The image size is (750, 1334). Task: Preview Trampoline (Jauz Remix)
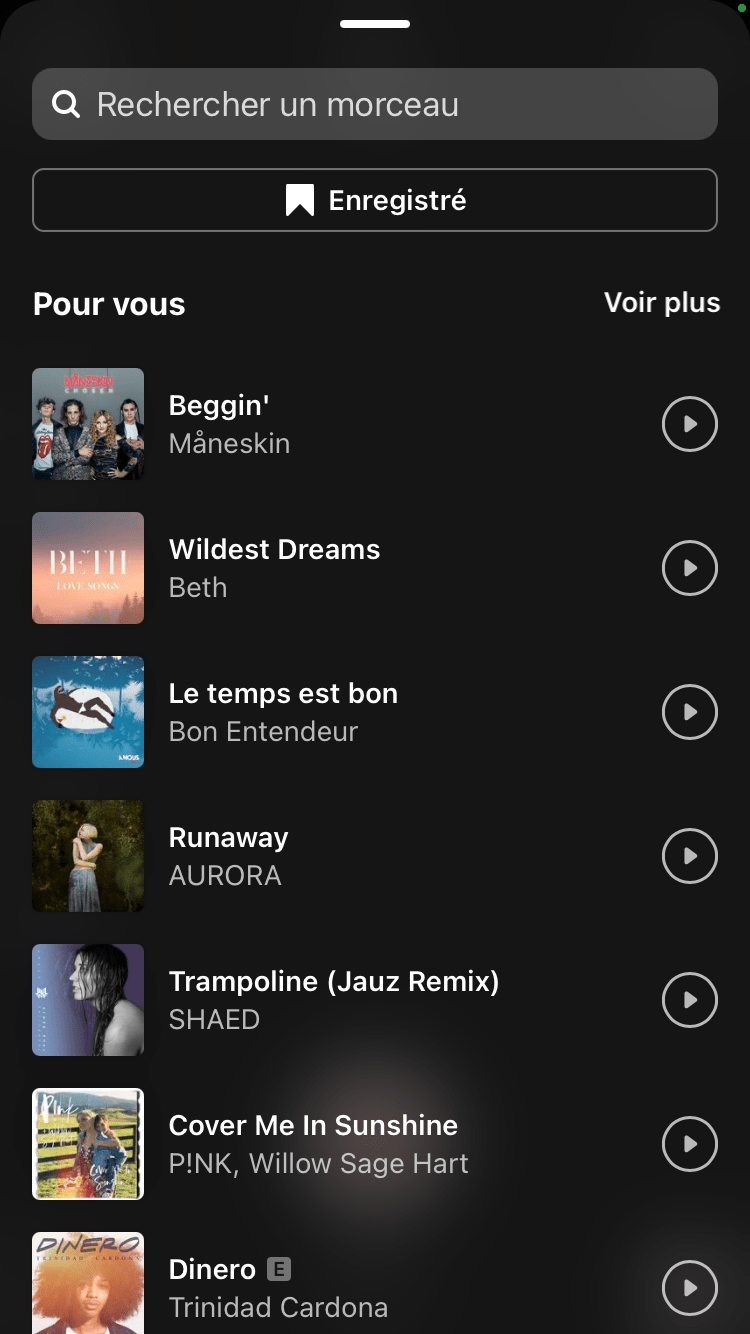point(690,1000)
